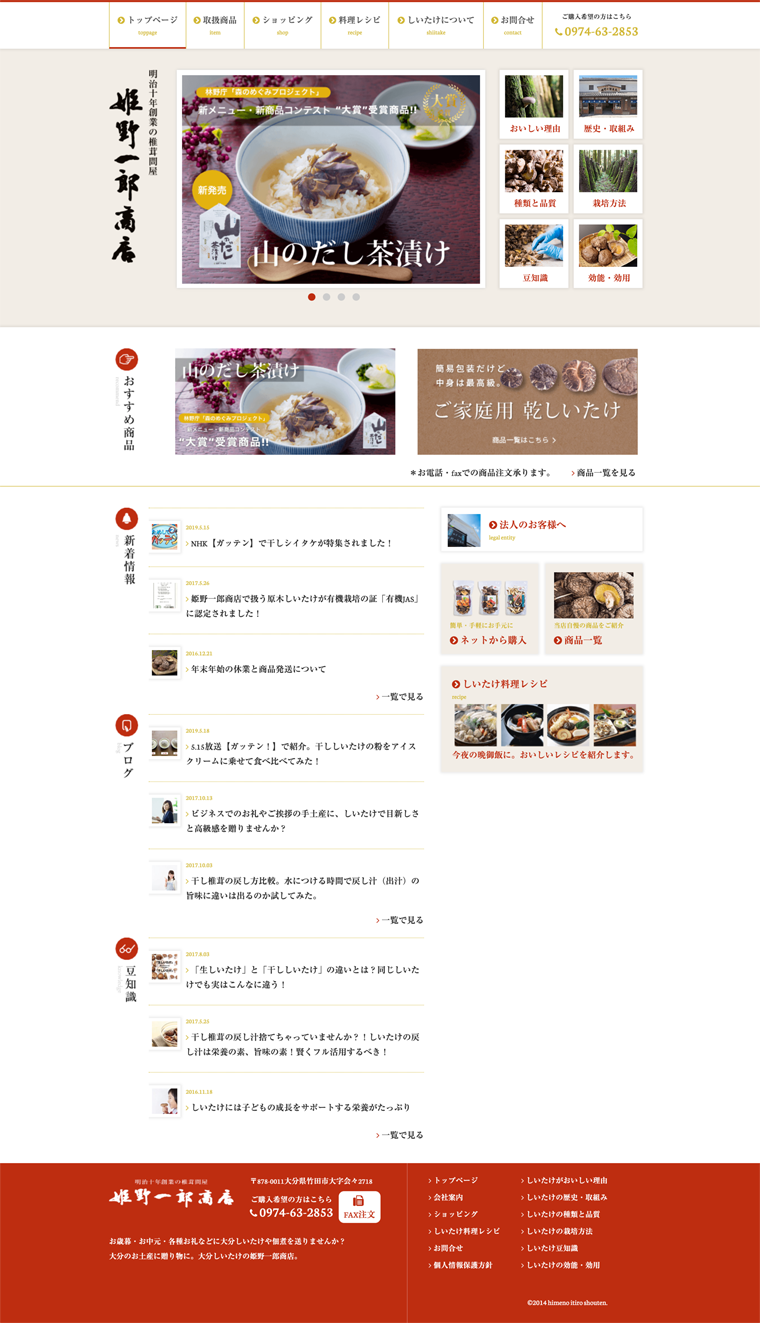Open the 歴史・取組み tile

[608, 104]
